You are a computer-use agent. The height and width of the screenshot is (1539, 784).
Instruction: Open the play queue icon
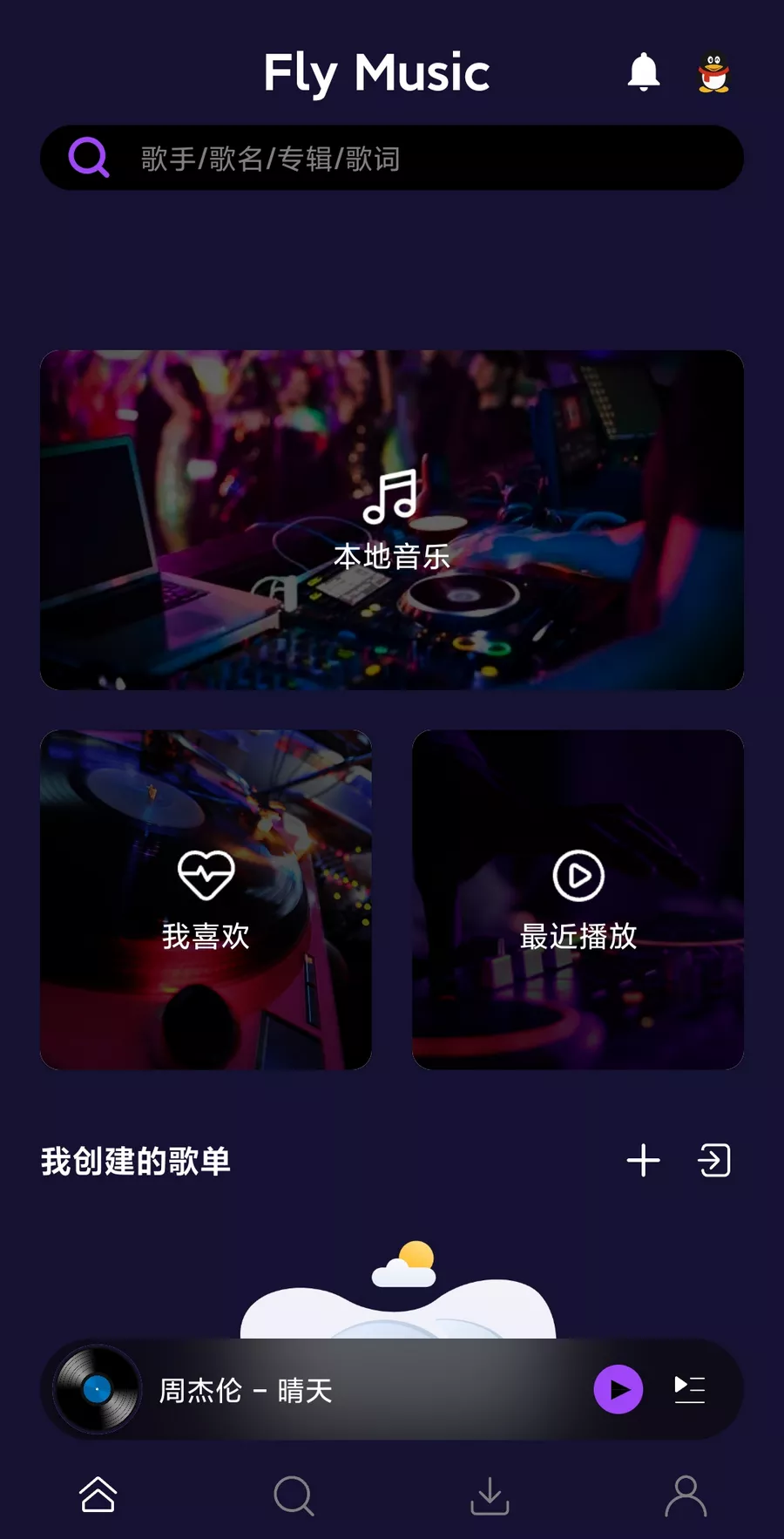pyautogui.click(x=689, y=1390)
